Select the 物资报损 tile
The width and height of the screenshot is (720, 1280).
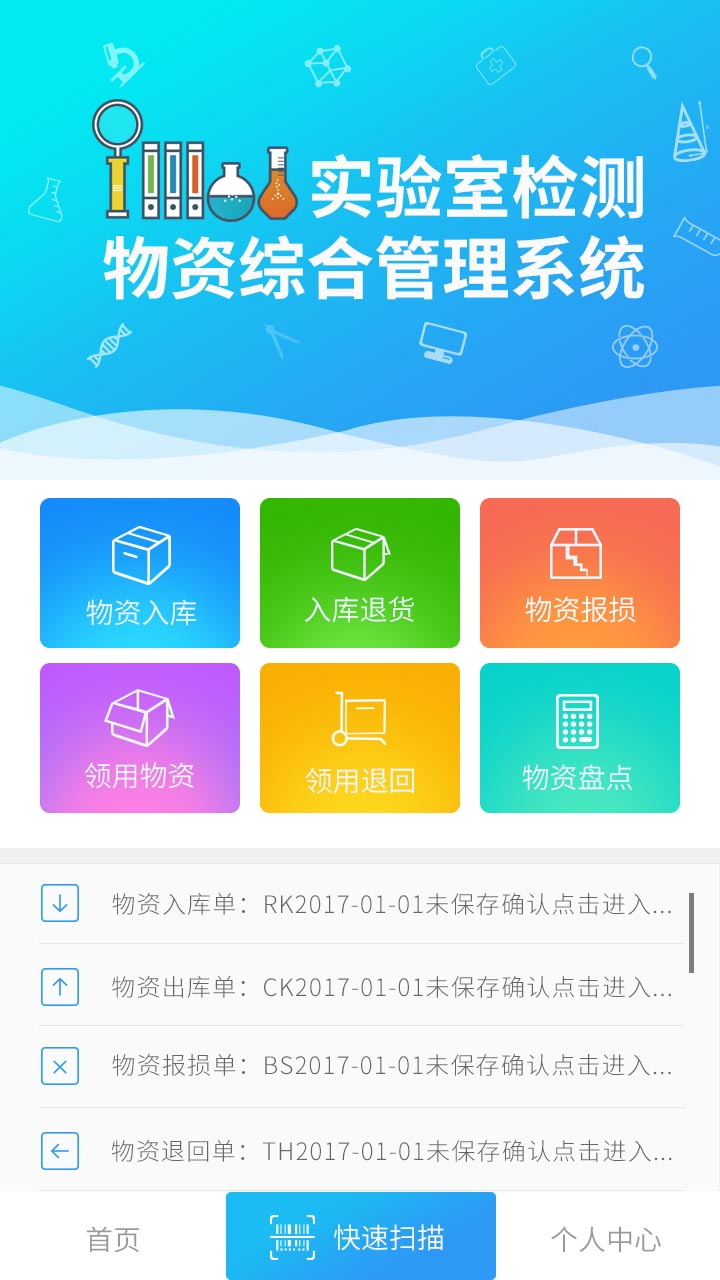click(x=580, y=573)
